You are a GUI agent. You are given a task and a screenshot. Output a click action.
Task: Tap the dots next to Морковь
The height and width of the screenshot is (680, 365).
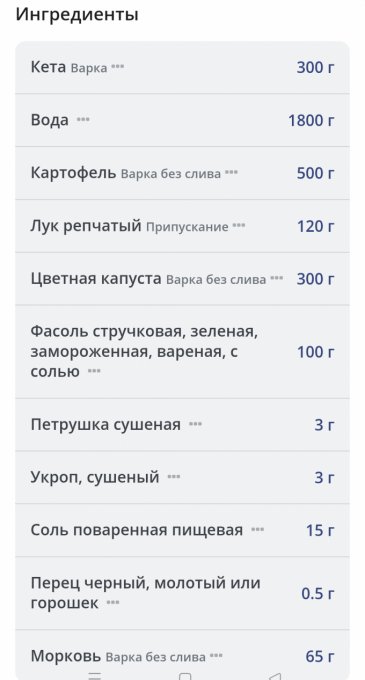(x=216, y=655)
